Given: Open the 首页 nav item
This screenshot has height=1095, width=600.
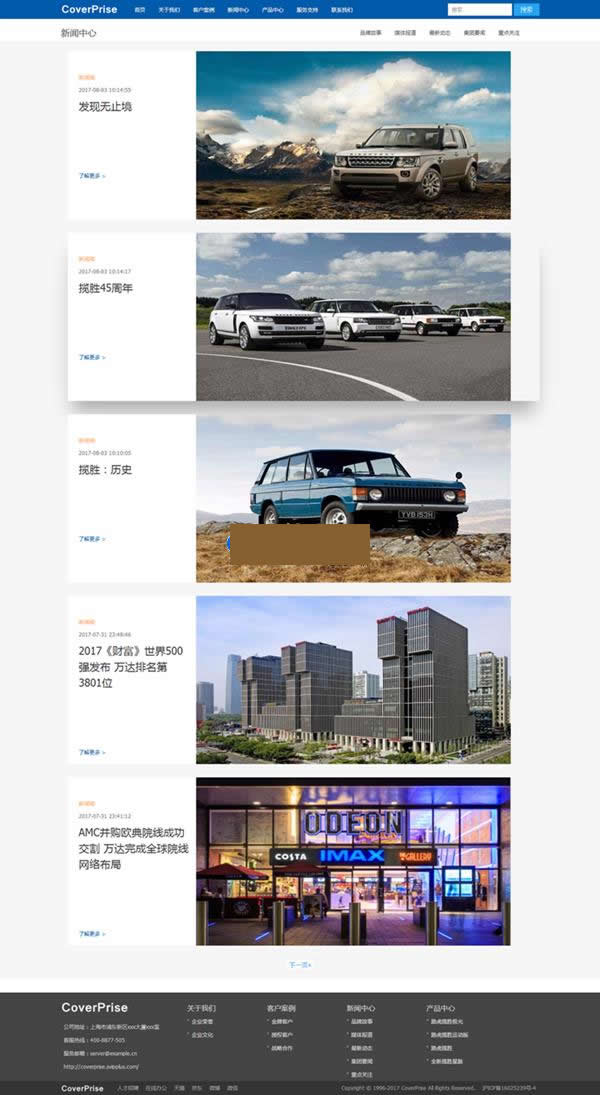Looking at the screenshot, I should point(139,9).
